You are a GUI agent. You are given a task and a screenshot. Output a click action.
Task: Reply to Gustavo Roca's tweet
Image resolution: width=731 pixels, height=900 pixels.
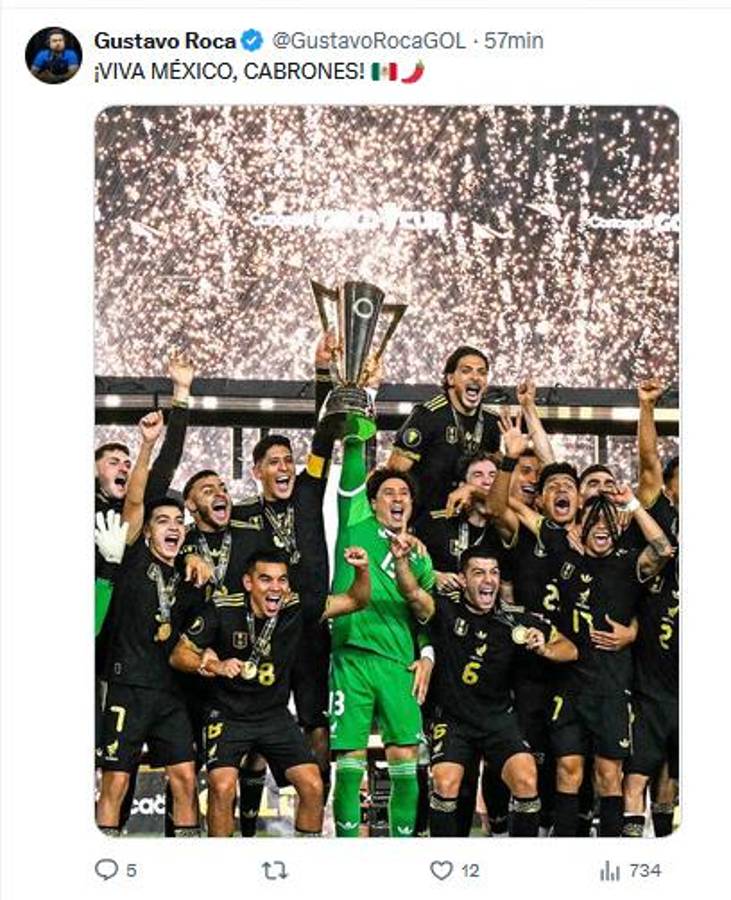tap(107, 870)
